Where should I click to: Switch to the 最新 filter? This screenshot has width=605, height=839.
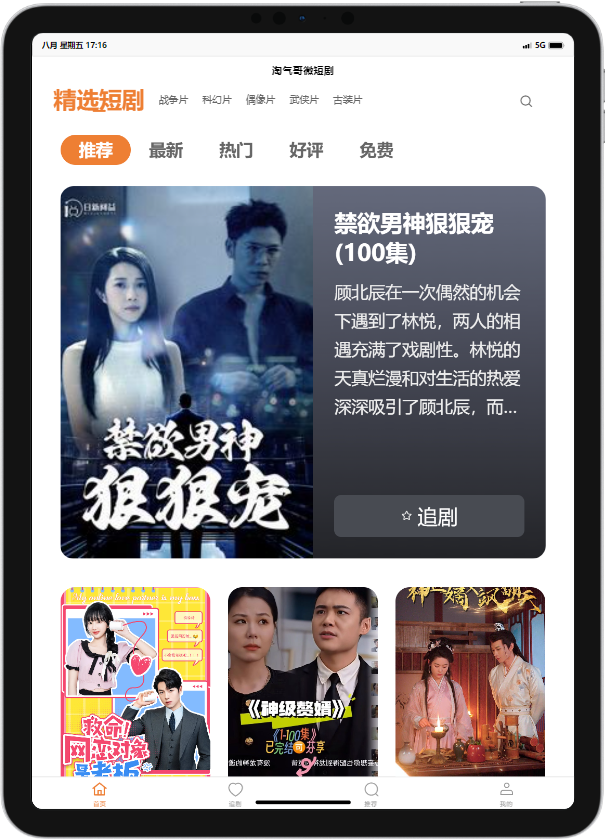[x=166, y=150]
